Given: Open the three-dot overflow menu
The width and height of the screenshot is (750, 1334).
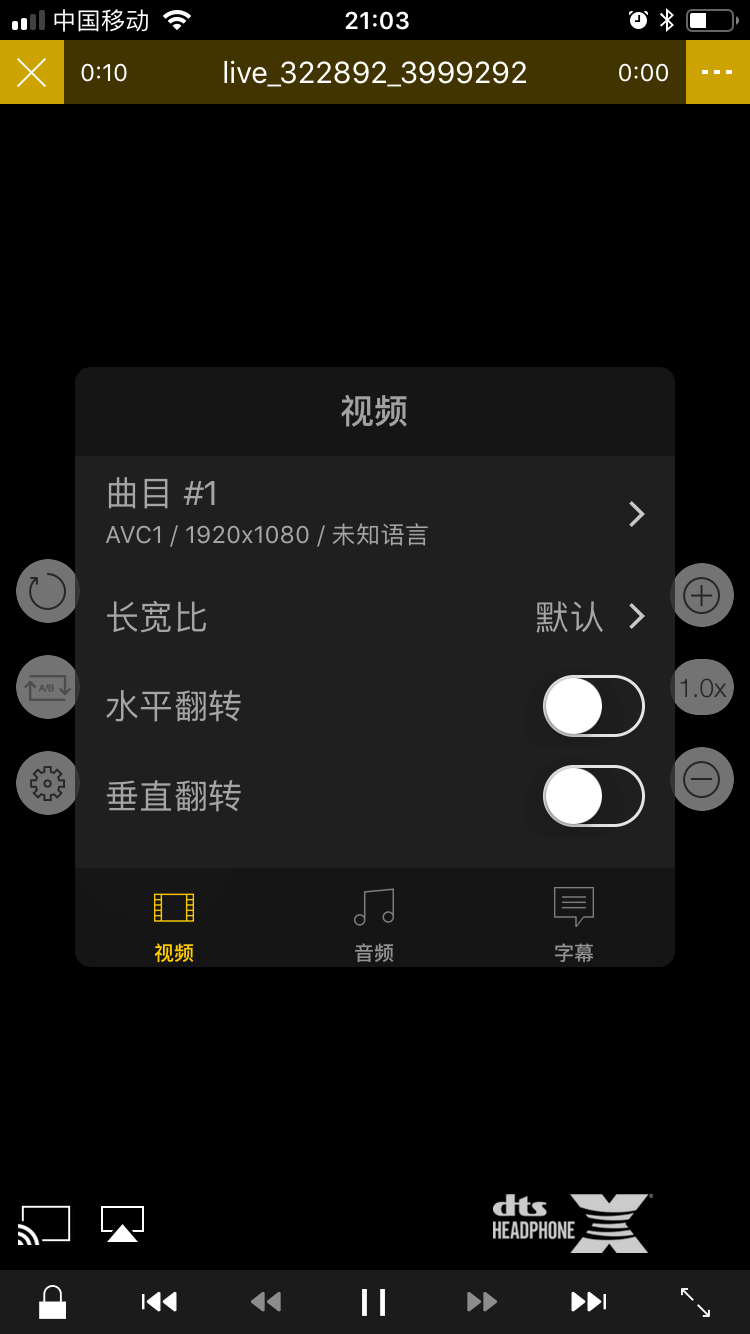Looking at the screenshot, I should click(717, 72).
